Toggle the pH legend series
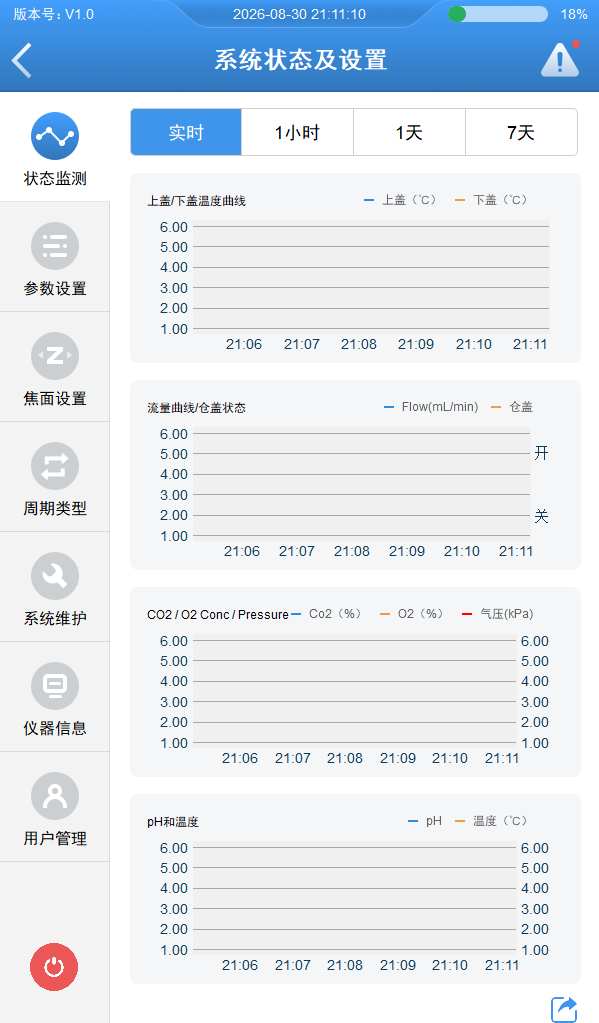This screenshot has width=599, height=1023. click(425, 821)
